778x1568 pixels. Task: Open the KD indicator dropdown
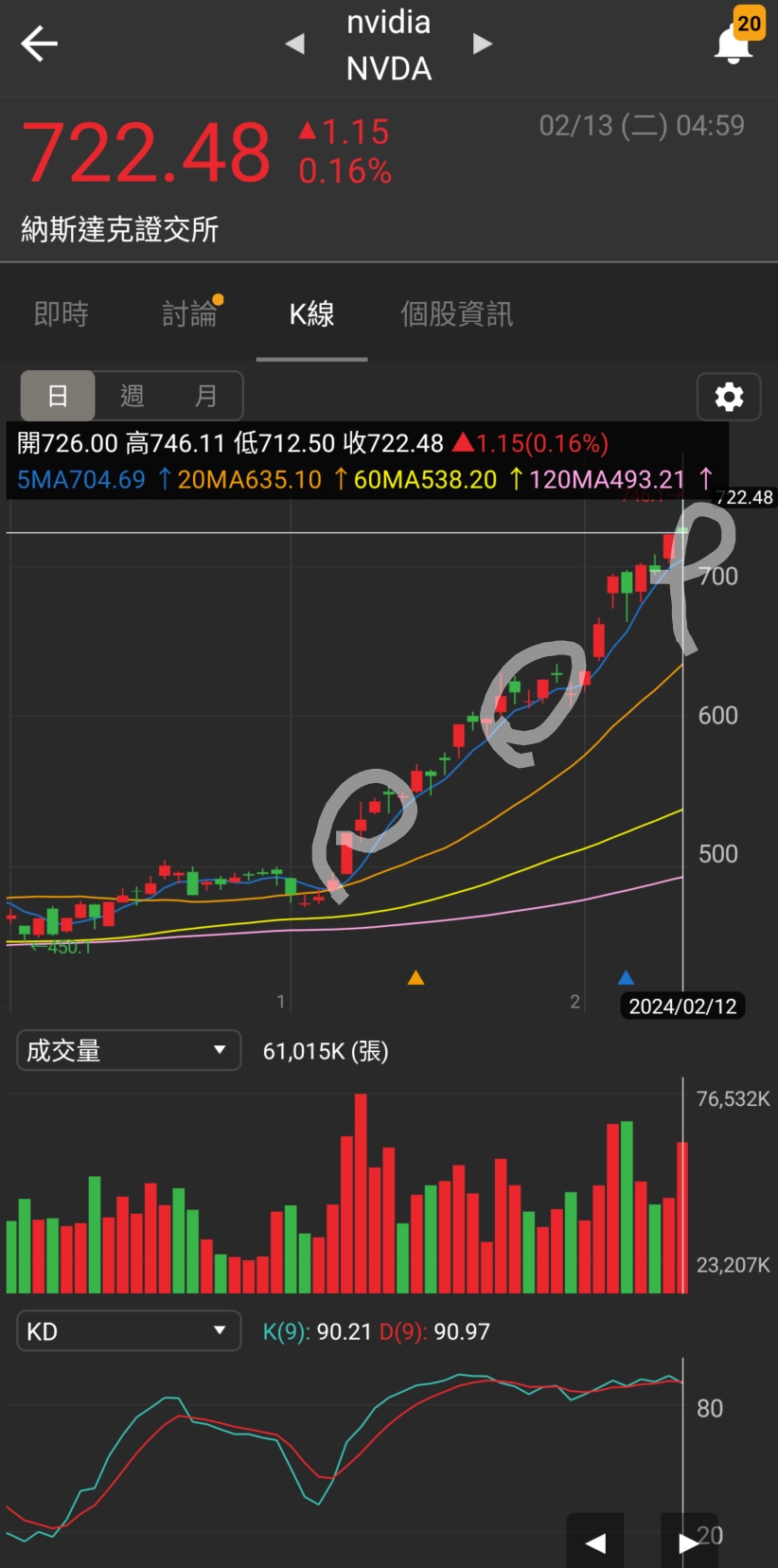click(128, 1330)
